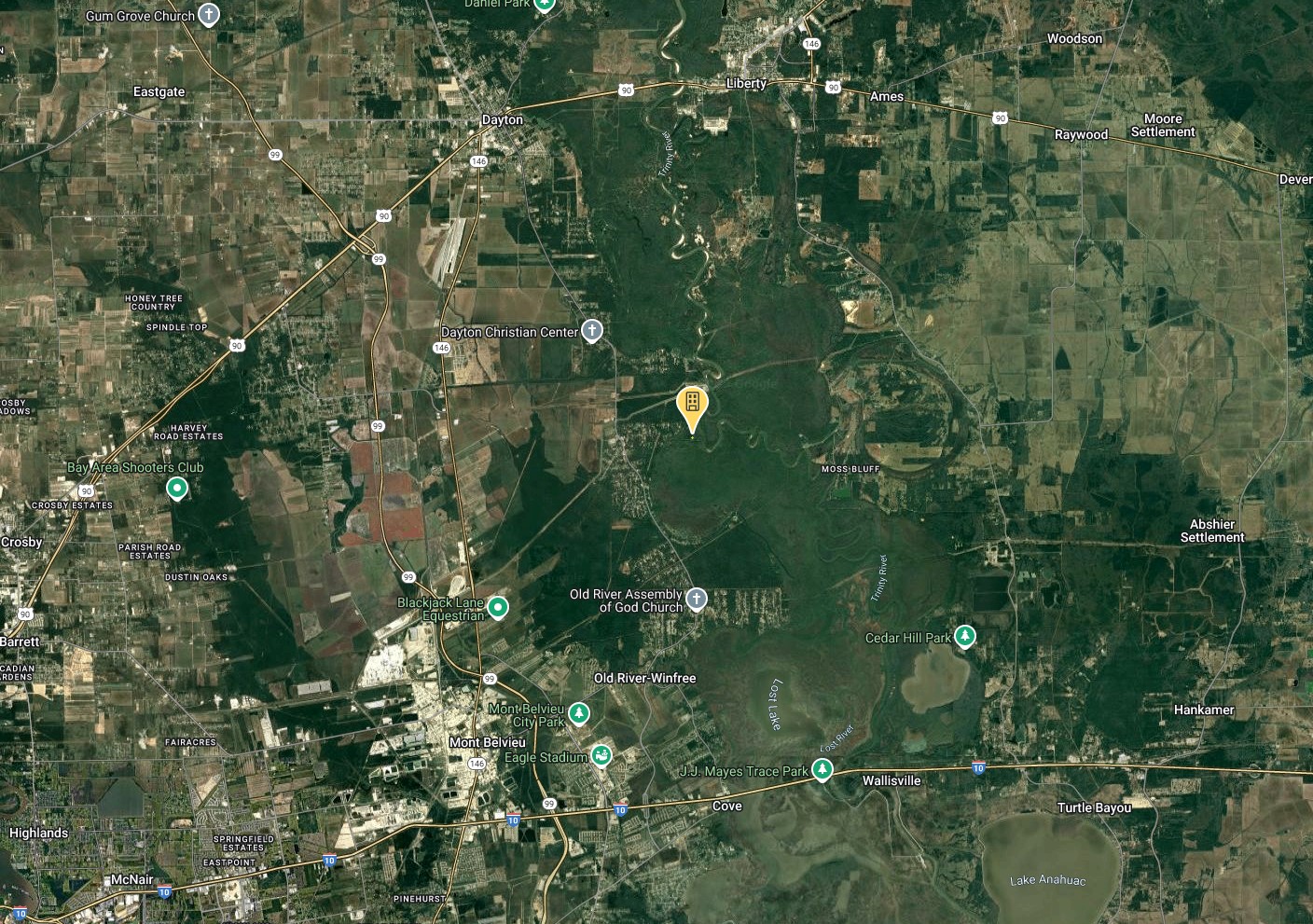This screenshot has width=1313, height=924.
Task: Select Bay Area Shooters Club marker
Action: click(176, 488)
